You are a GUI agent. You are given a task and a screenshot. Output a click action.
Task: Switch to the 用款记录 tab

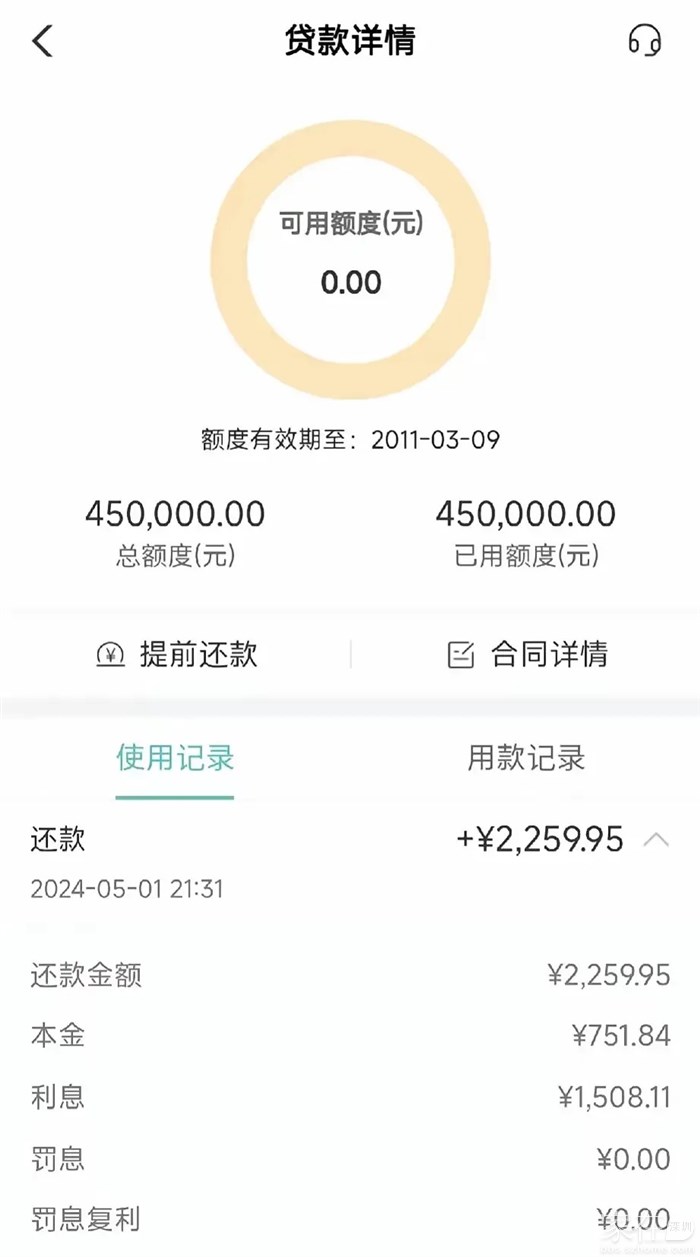point(526,758)
